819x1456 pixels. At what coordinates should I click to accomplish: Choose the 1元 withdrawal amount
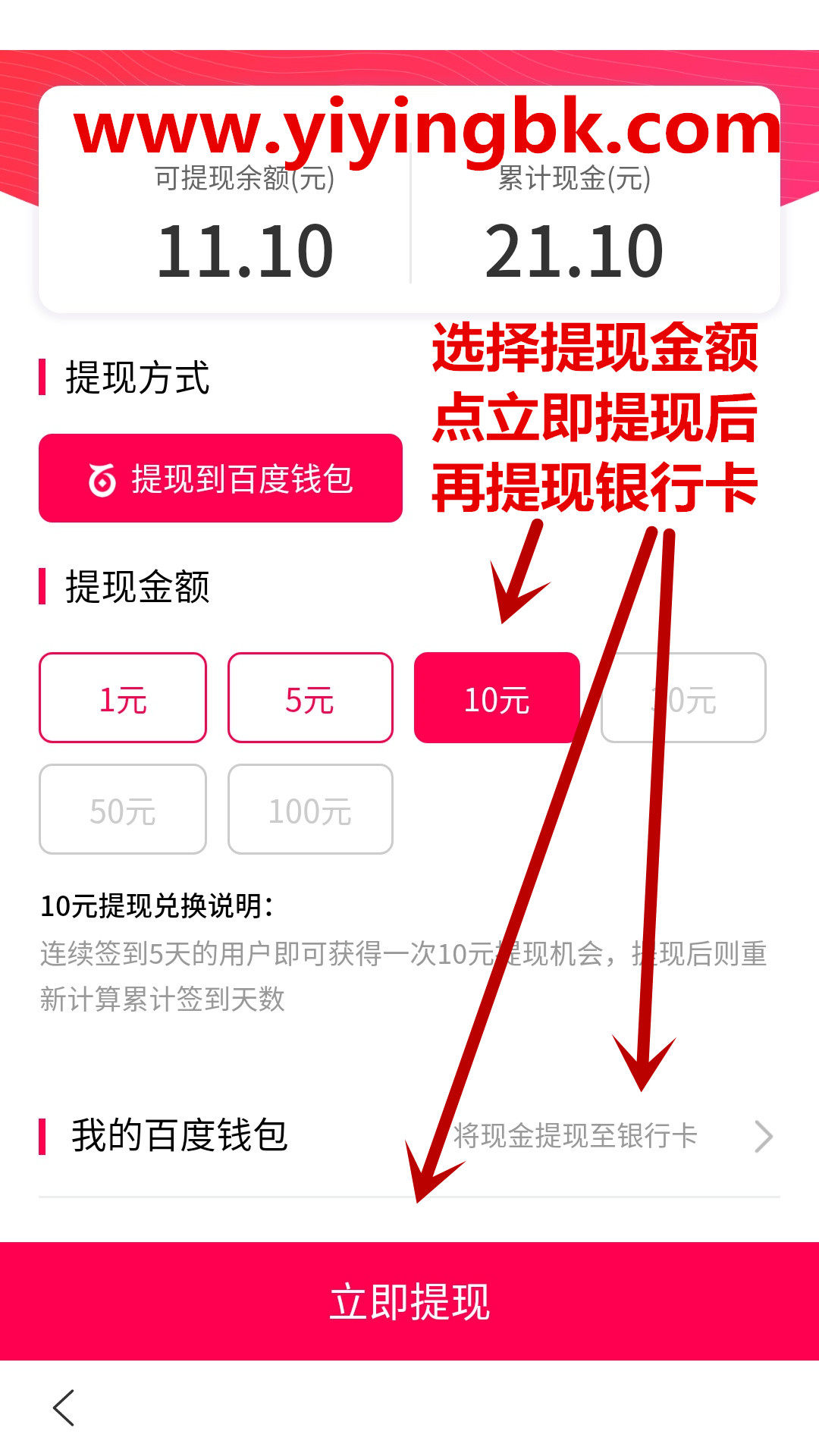pyautogui.click(x=123, y=698)
